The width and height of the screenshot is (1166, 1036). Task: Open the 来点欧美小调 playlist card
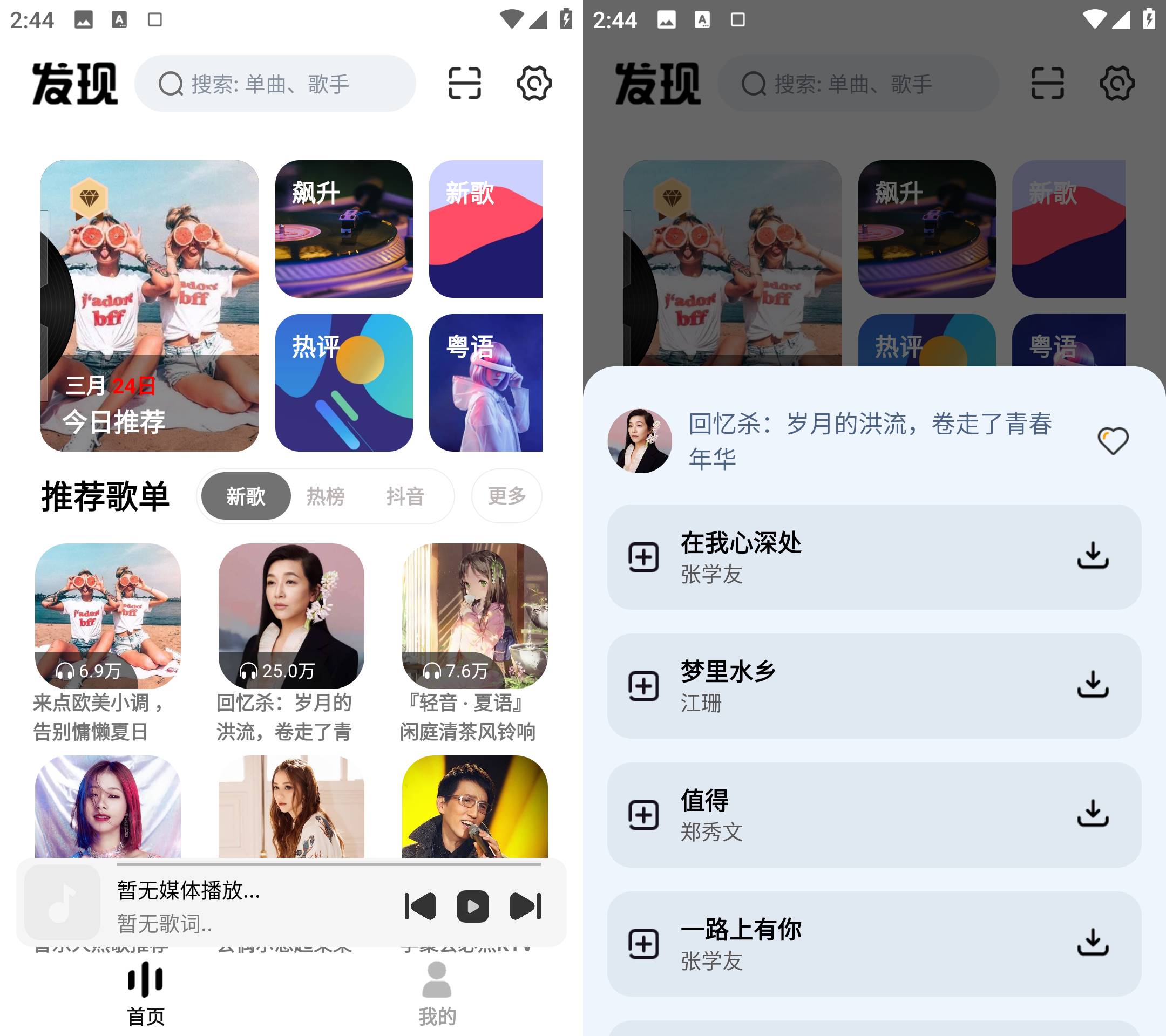point(108,616)
